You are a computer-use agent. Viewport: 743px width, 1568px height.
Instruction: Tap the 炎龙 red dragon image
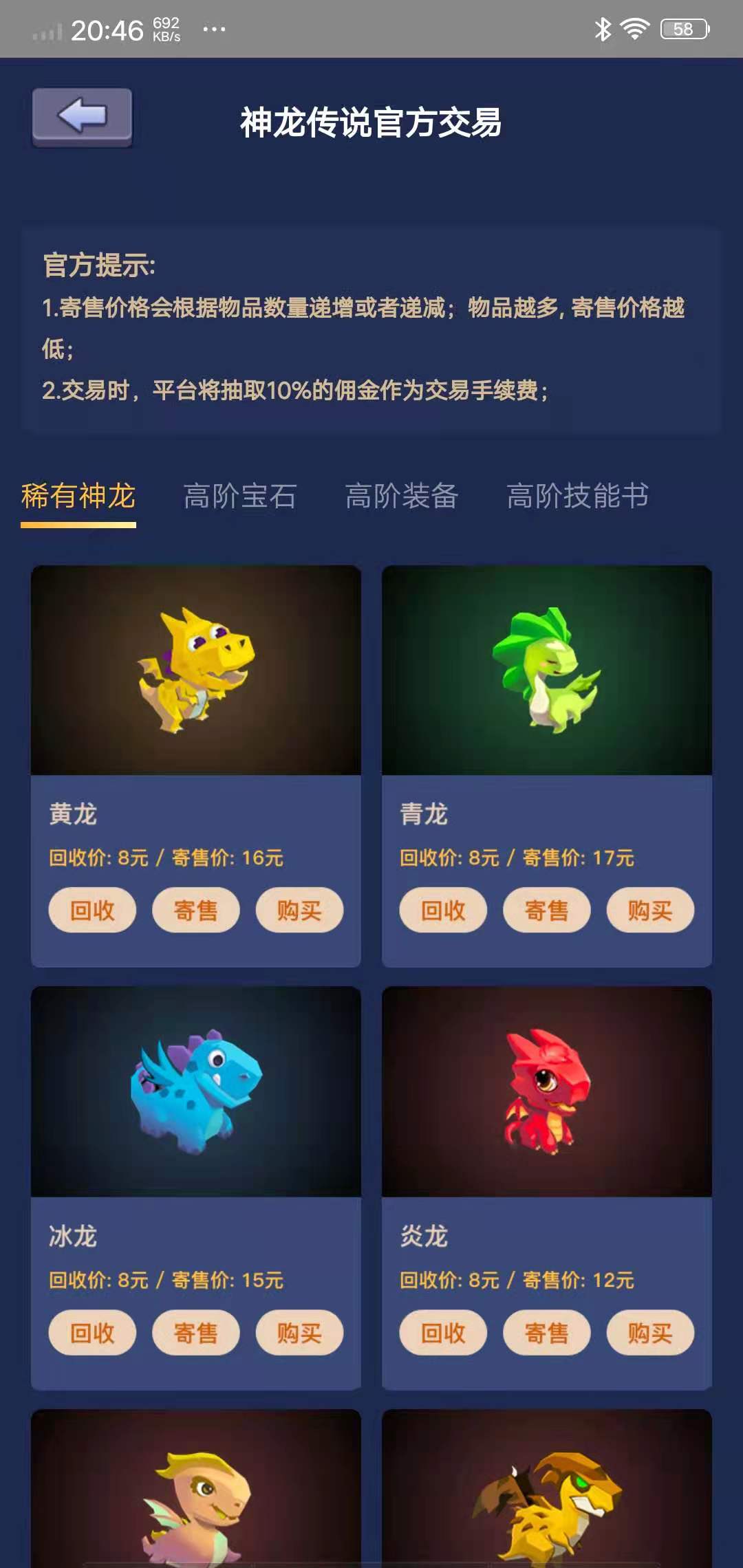pos(547,1093)
